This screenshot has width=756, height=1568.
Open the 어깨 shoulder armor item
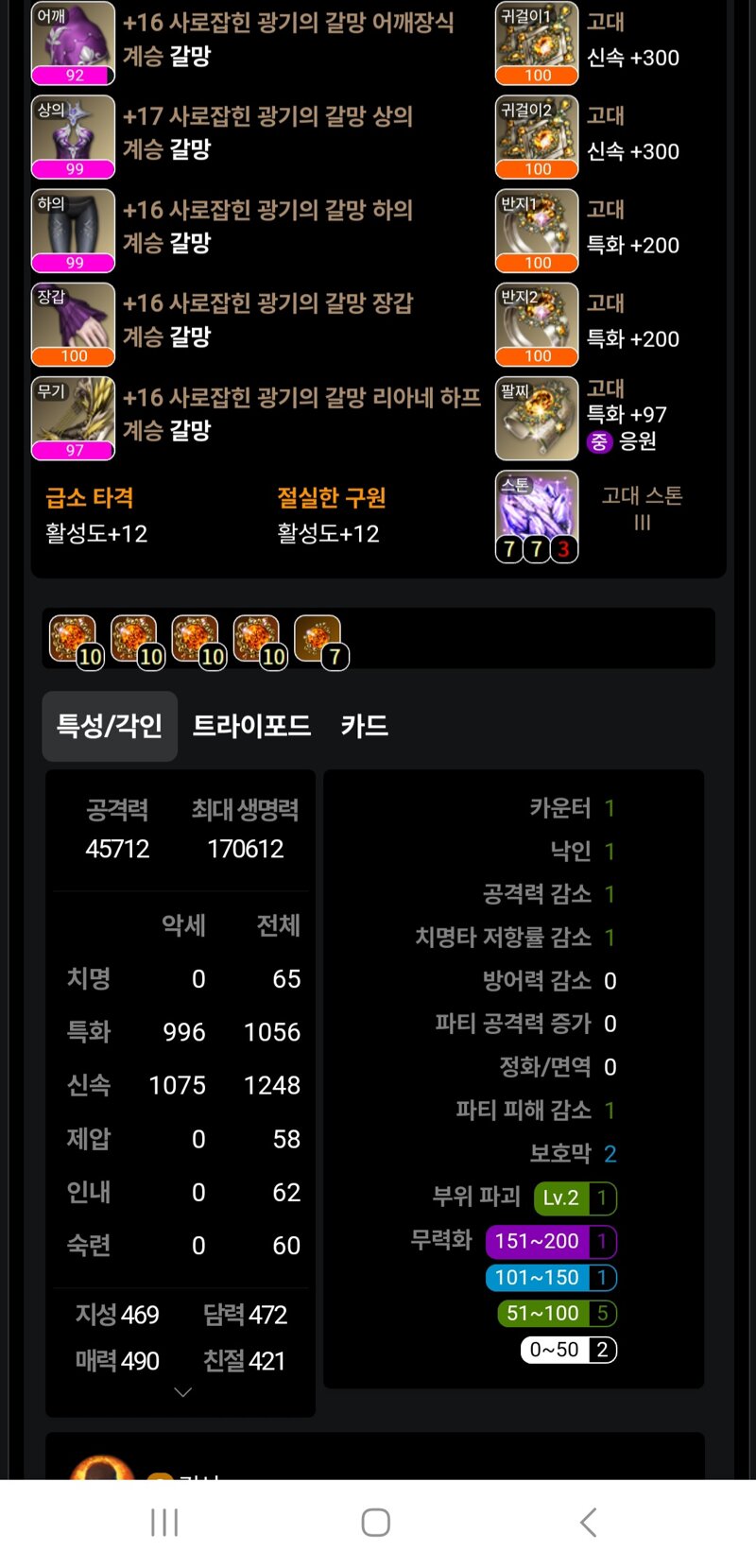(x=74, y=43)
